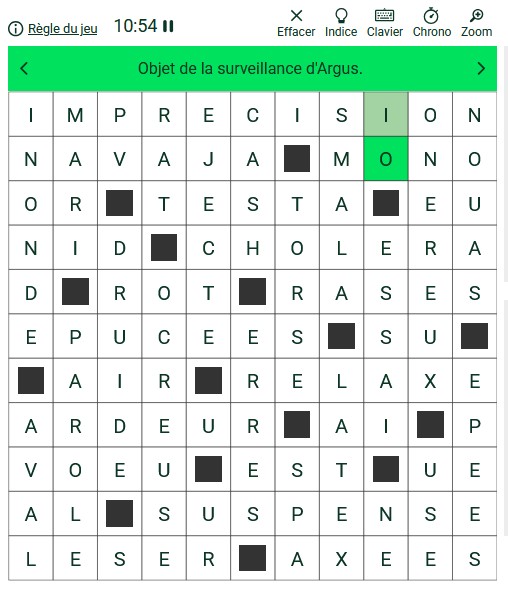Activate the Zoom tool
Image resolution: width=508 pixels, height=594 pixels.
coord(477,23)
